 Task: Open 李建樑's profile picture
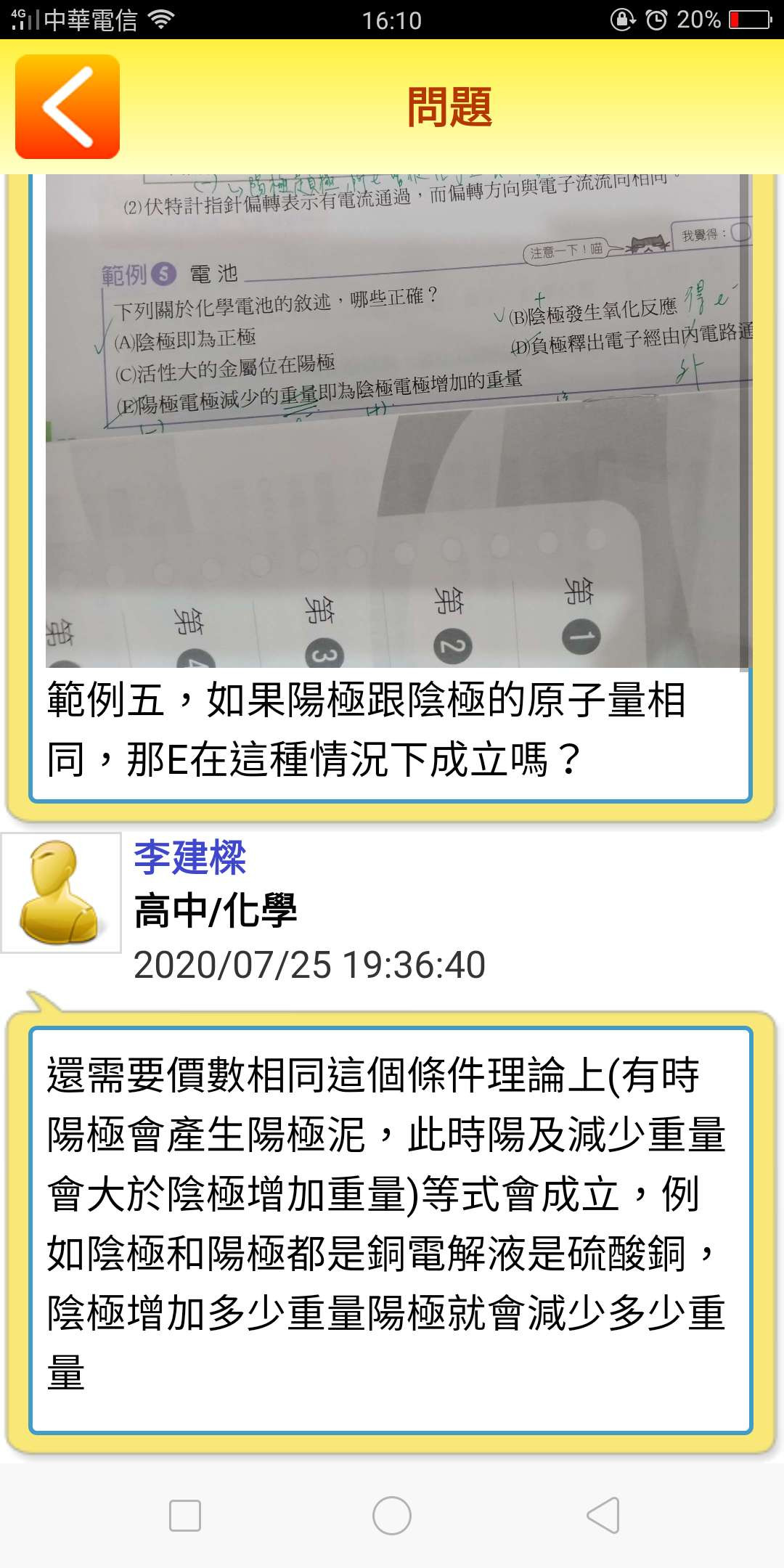click(61, 892)
